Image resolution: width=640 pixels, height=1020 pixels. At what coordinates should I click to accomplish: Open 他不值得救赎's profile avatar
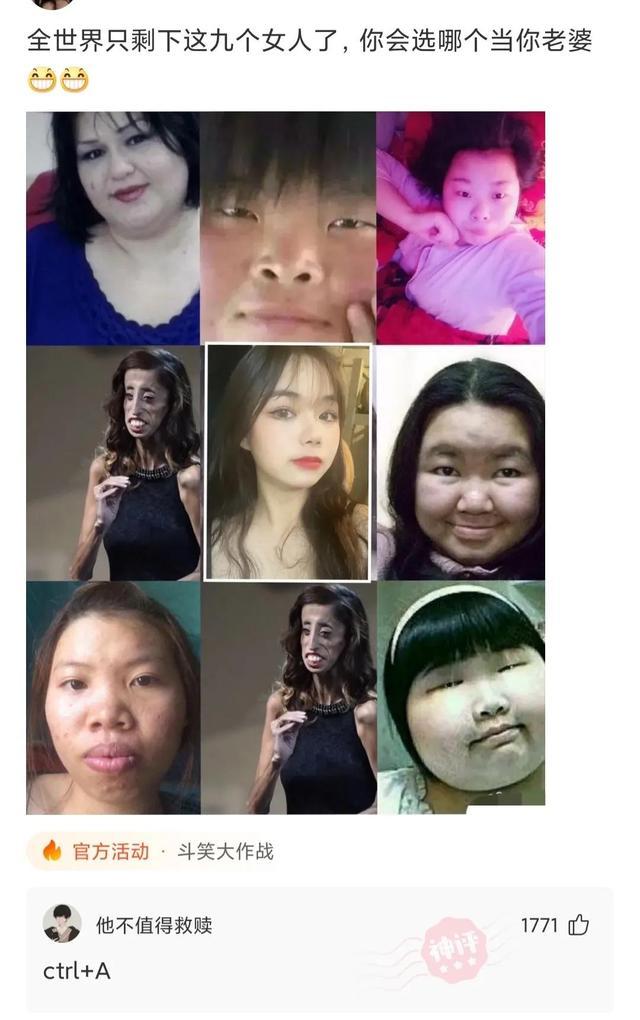click(x=62, y=925)
